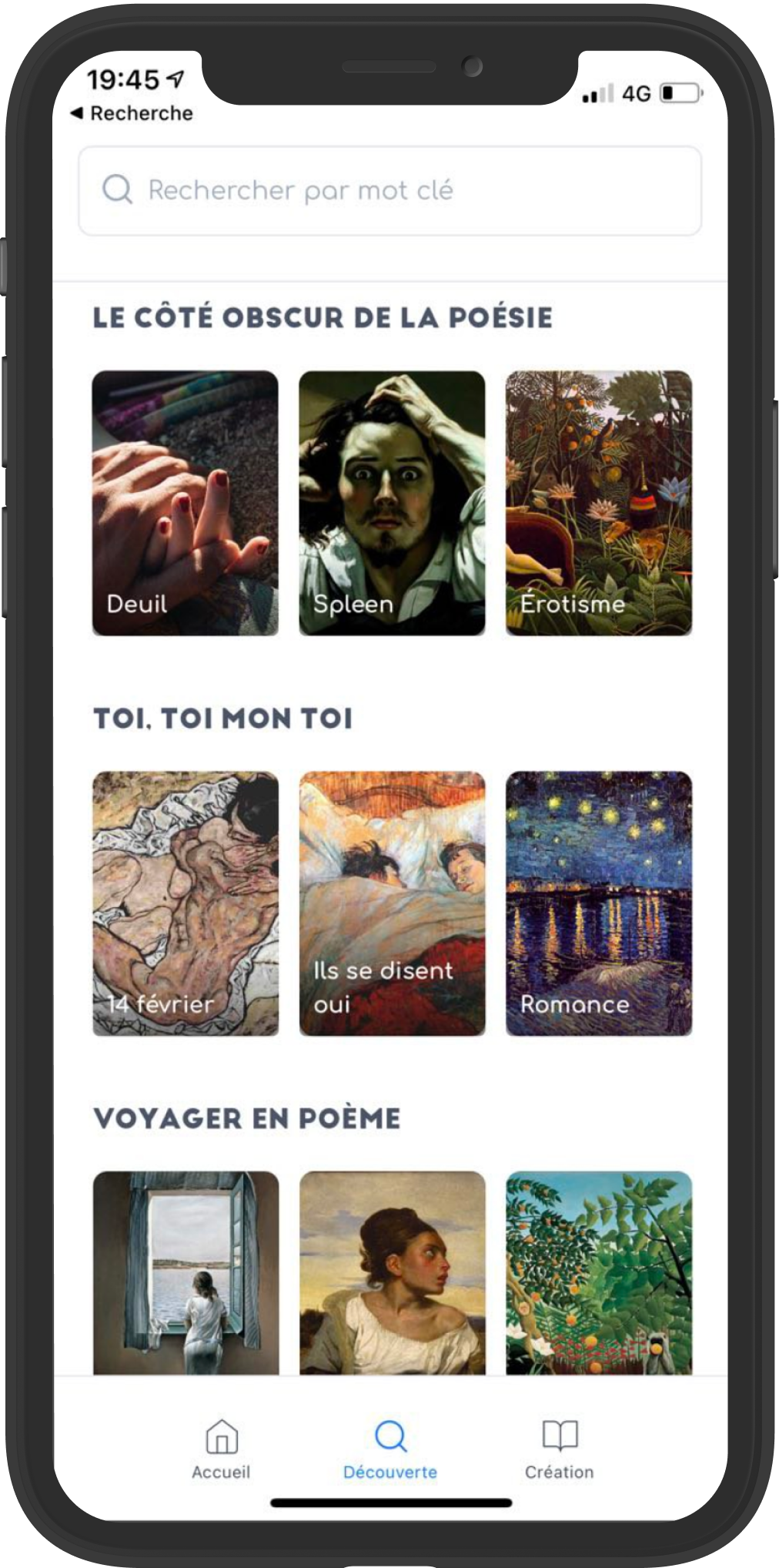Open the woman at window card
The height and width of the screenshot is (1568, 779).
click(x=185, y=1272)
